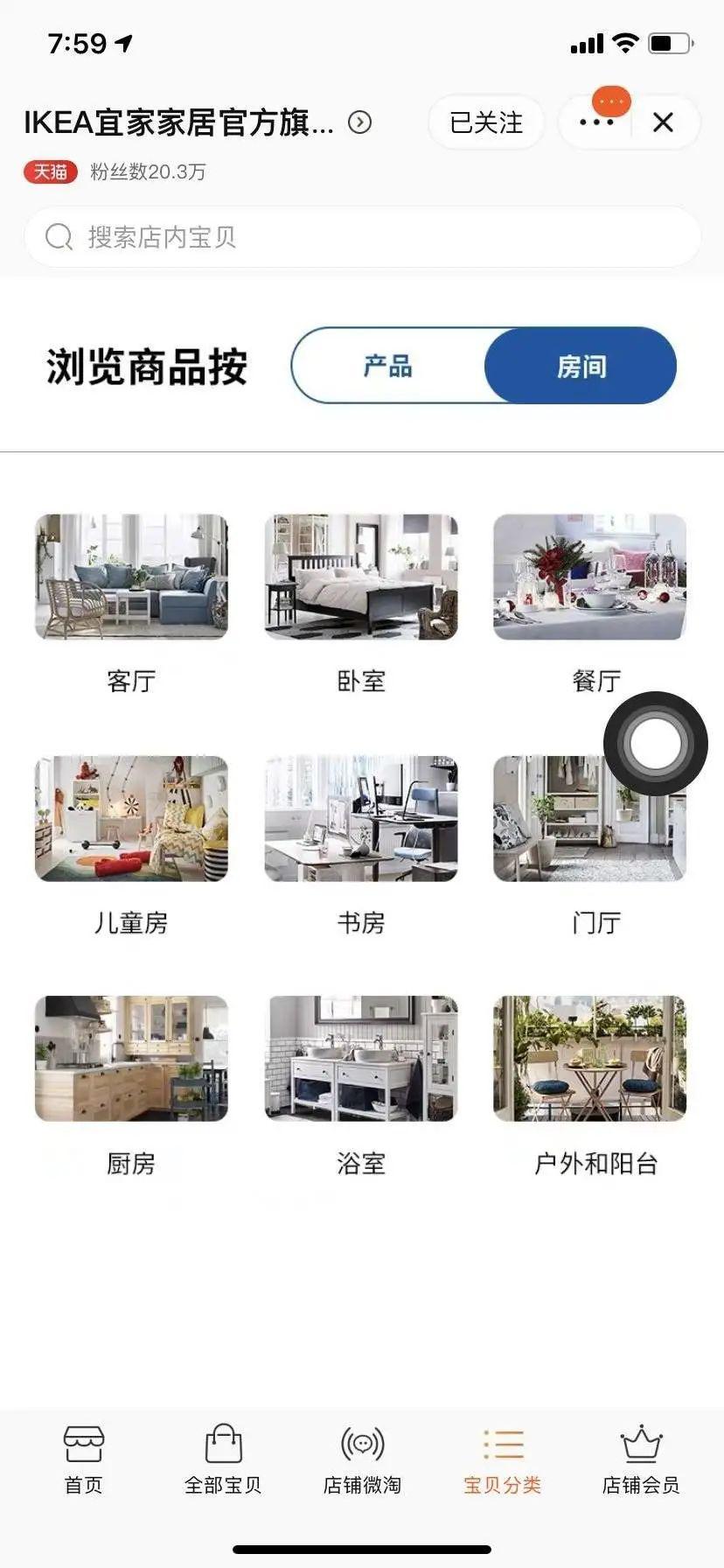Open the 卧室 bedroom category

tap(361, 577)
